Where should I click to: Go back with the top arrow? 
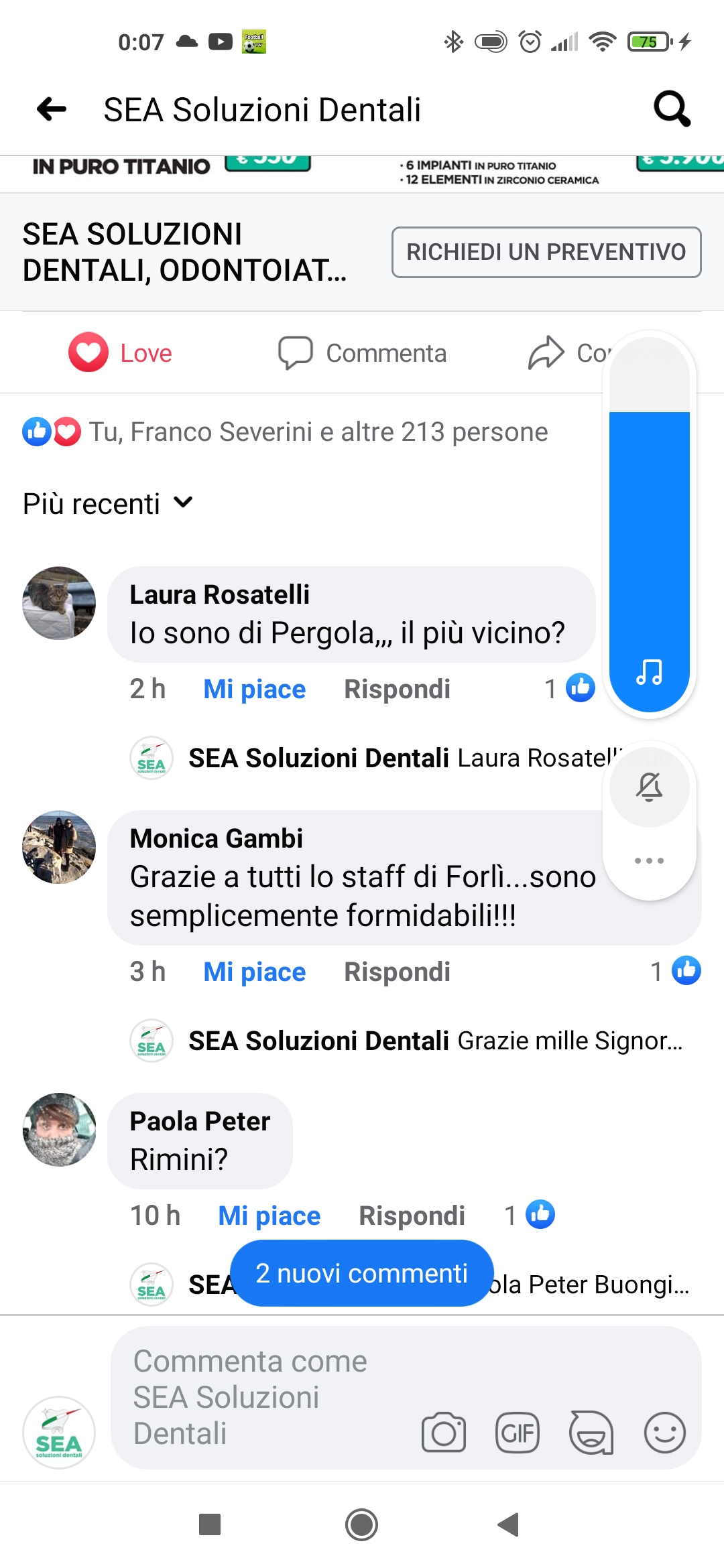tap(52, 109)
